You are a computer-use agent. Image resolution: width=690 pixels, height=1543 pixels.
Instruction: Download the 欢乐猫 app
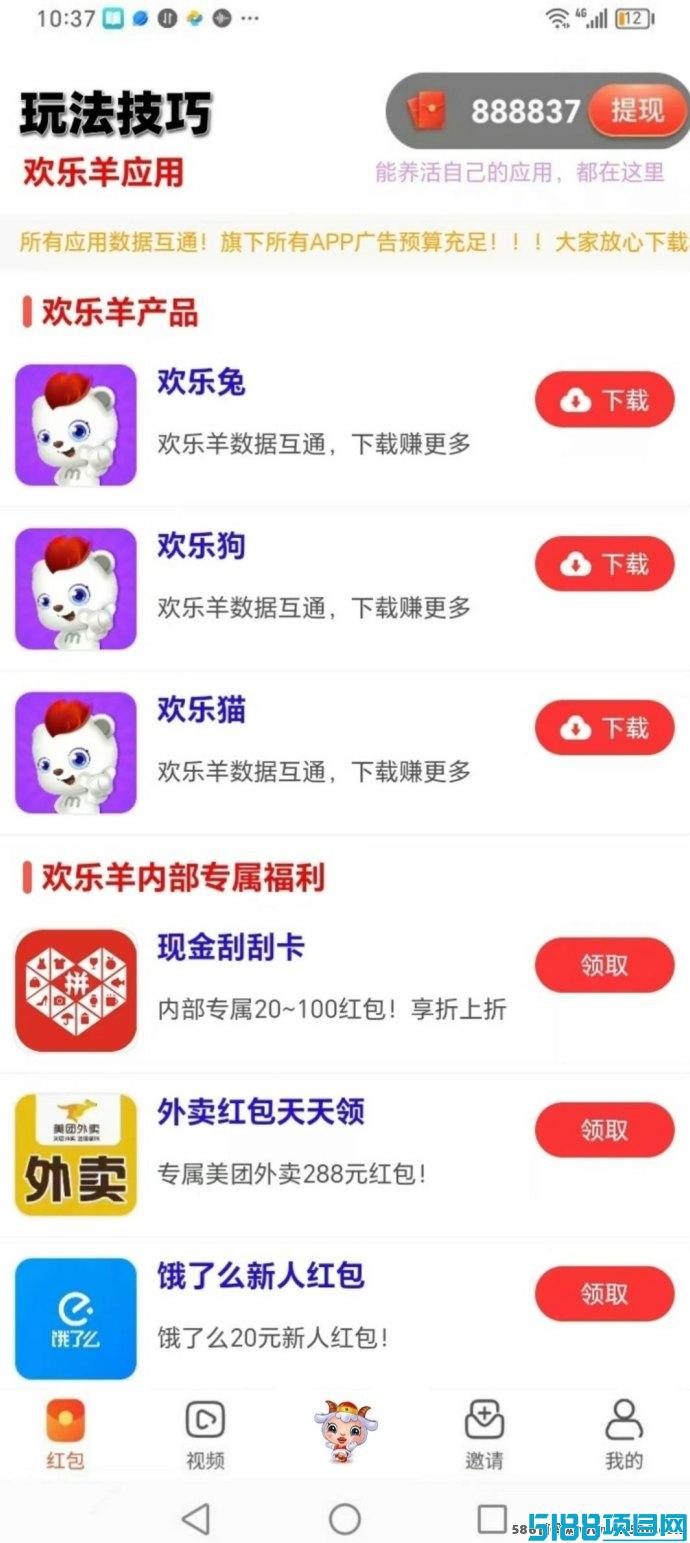pos(605,728)
